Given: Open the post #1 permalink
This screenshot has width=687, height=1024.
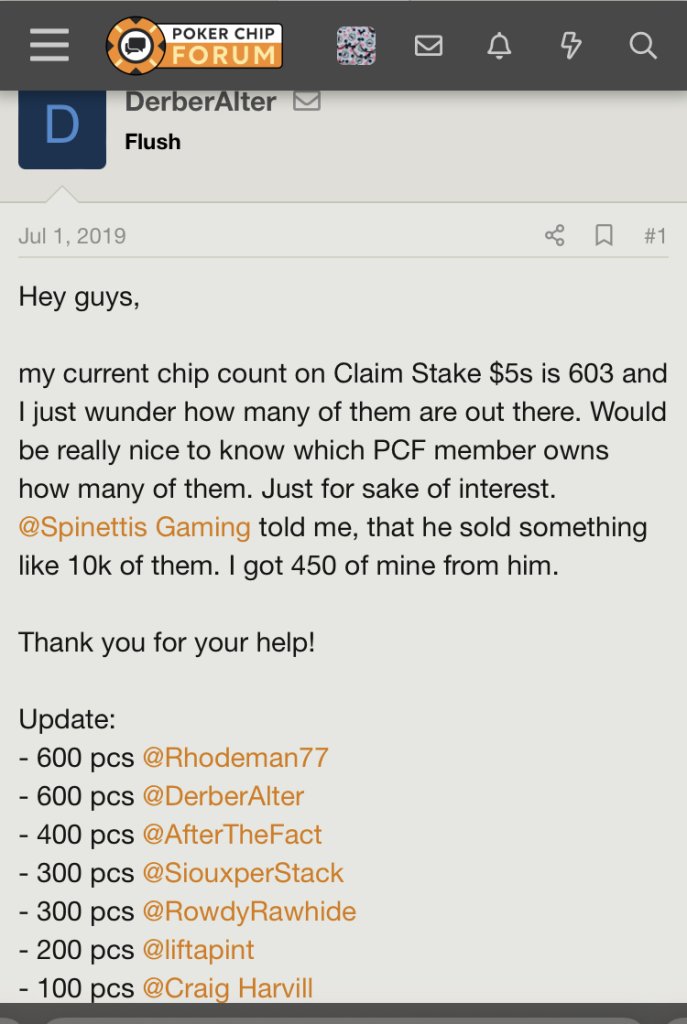Looking at the screenshot, I should click(x=655, y=236).
